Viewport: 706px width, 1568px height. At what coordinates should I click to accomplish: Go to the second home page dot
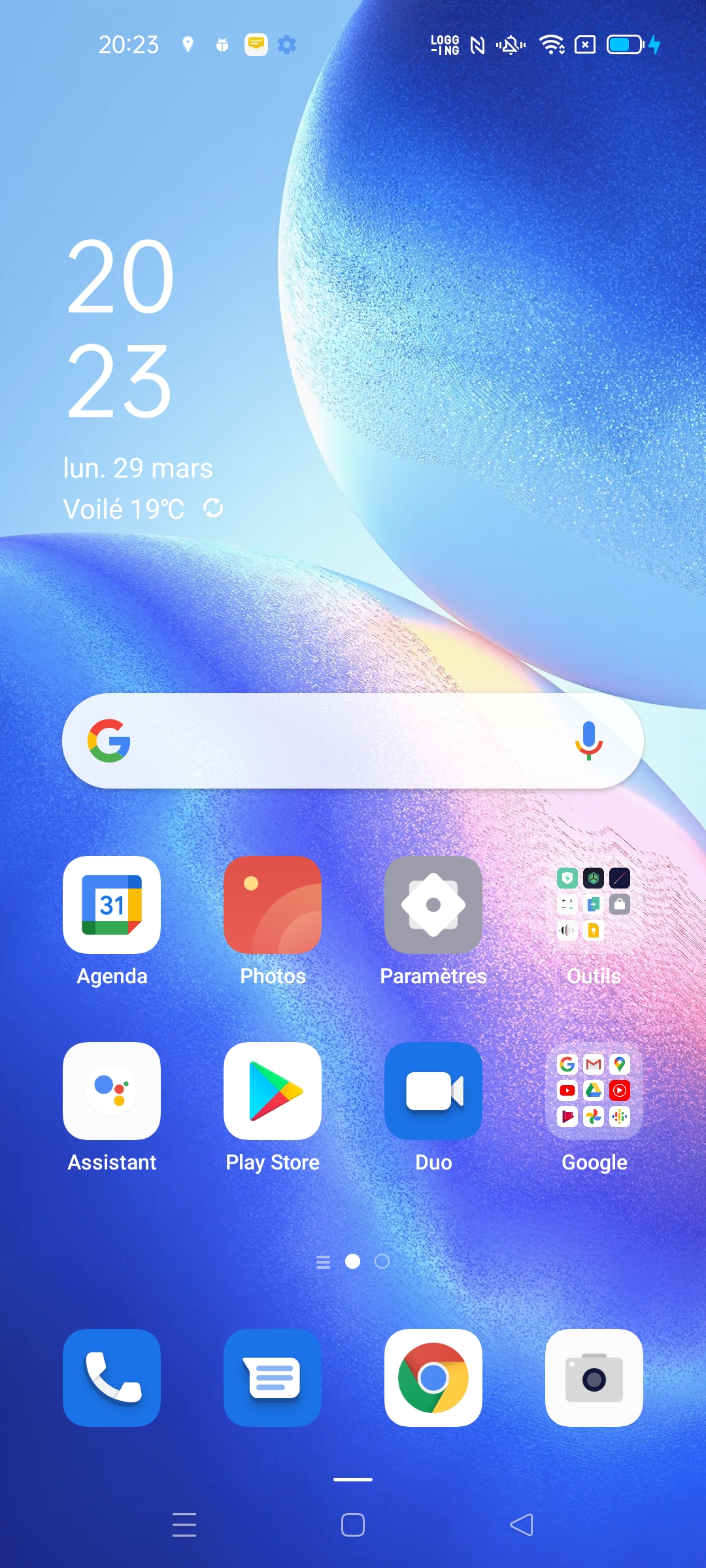click(382, 1262)
